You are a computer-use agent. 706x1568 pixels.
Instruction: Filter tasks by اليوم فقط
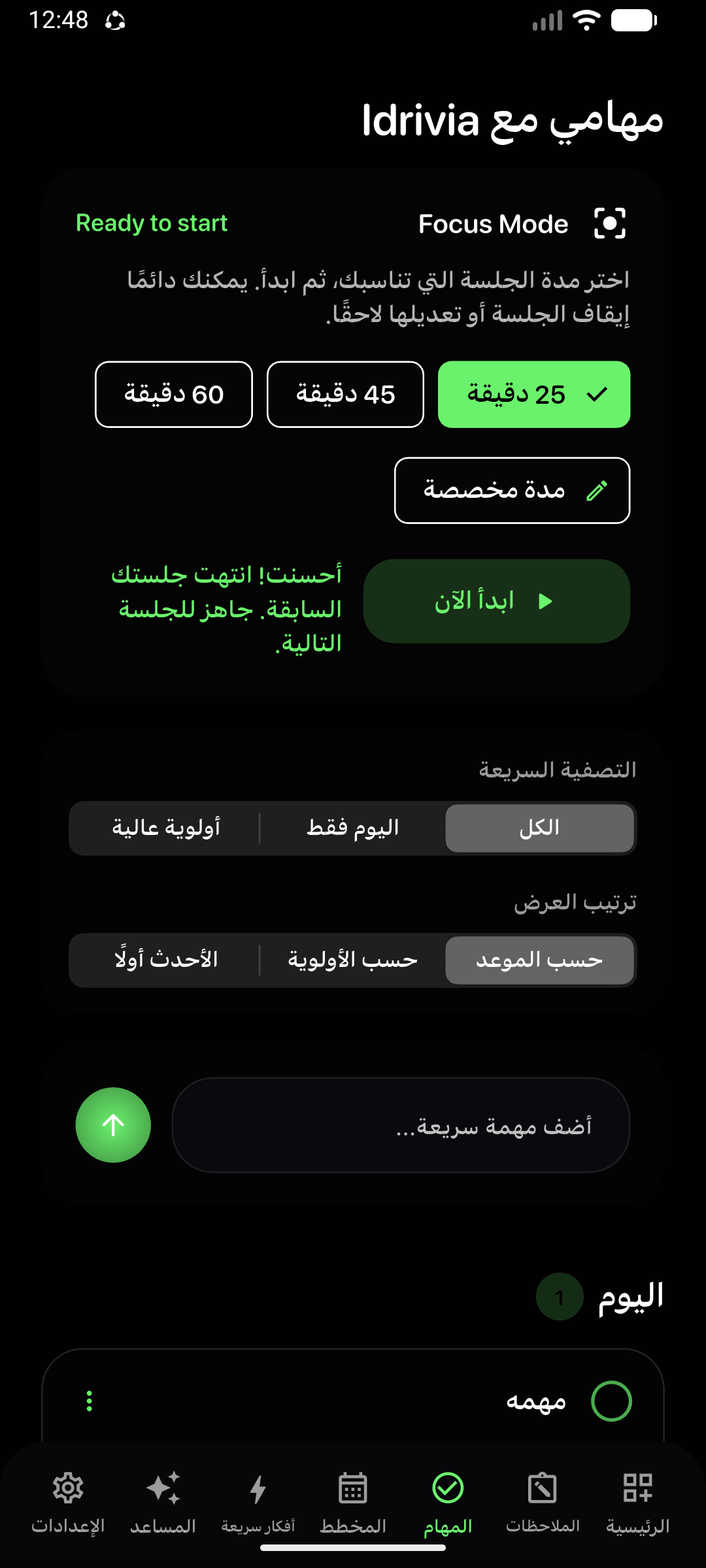point(352,828)
